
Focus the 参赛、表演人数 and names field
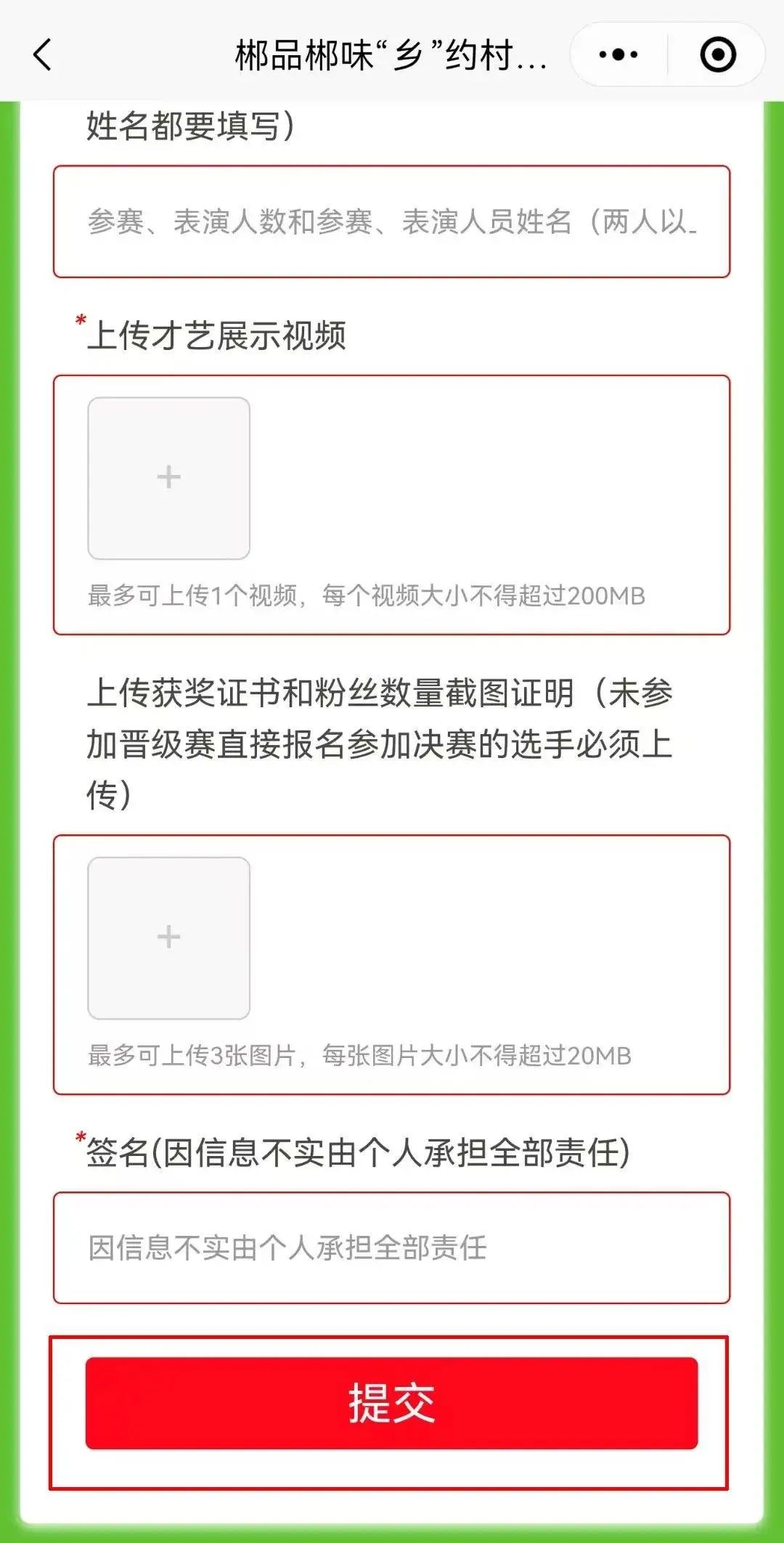391,222
